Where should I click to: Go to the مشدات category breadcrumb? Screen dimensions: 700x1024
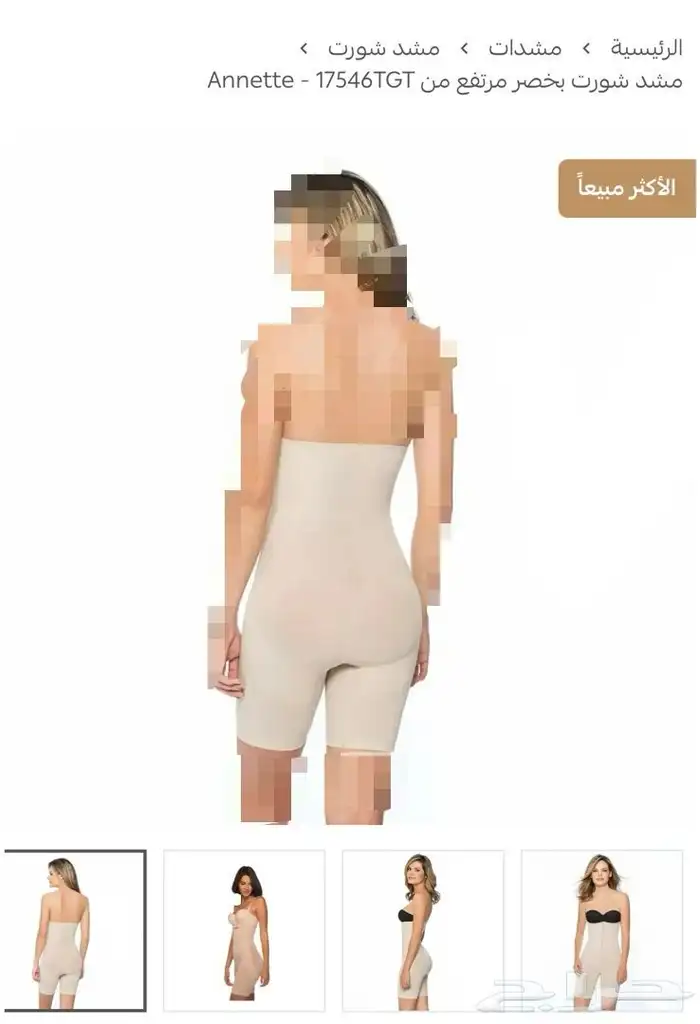point(525,47)
